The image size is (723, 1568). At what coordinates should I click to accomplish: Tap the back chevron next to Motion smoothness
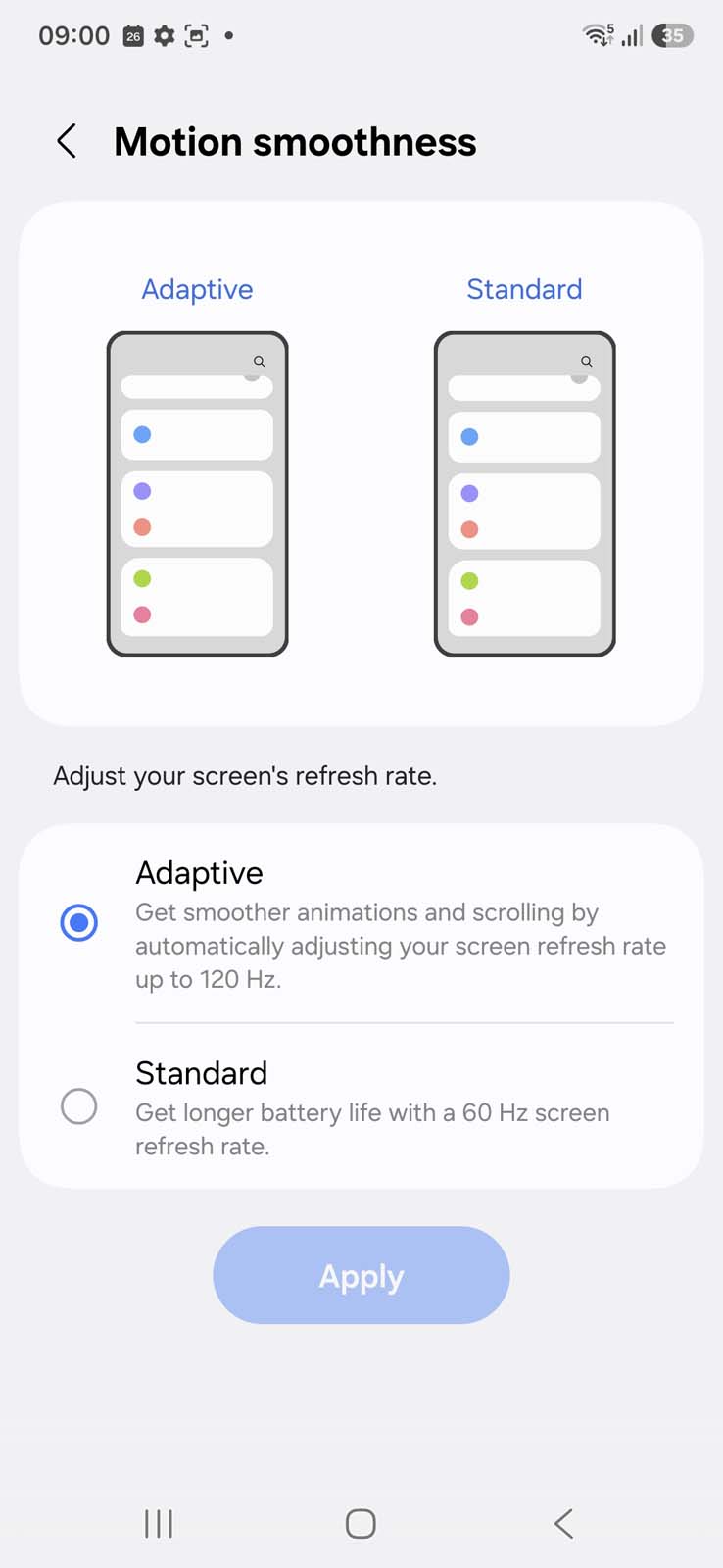coord(66,141)
